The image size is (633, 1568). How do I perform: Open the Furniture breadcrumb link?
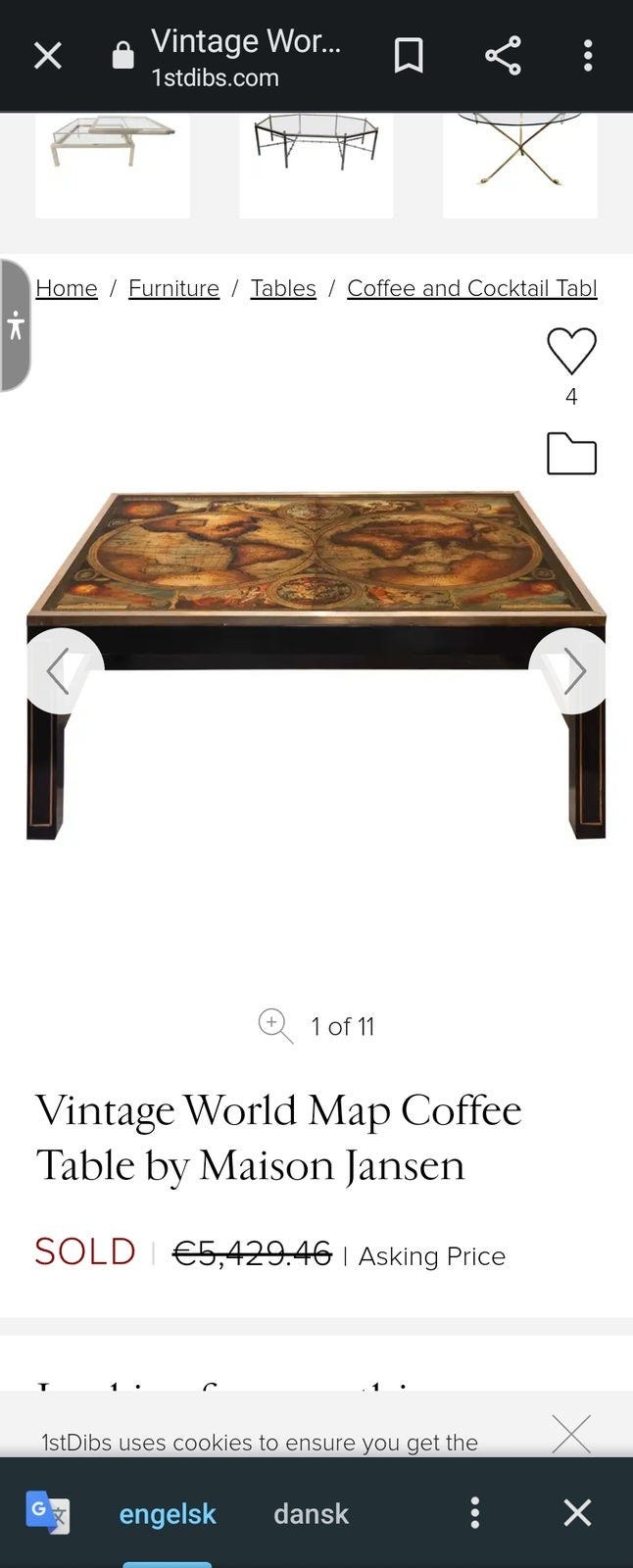click(x=173, y=288)
